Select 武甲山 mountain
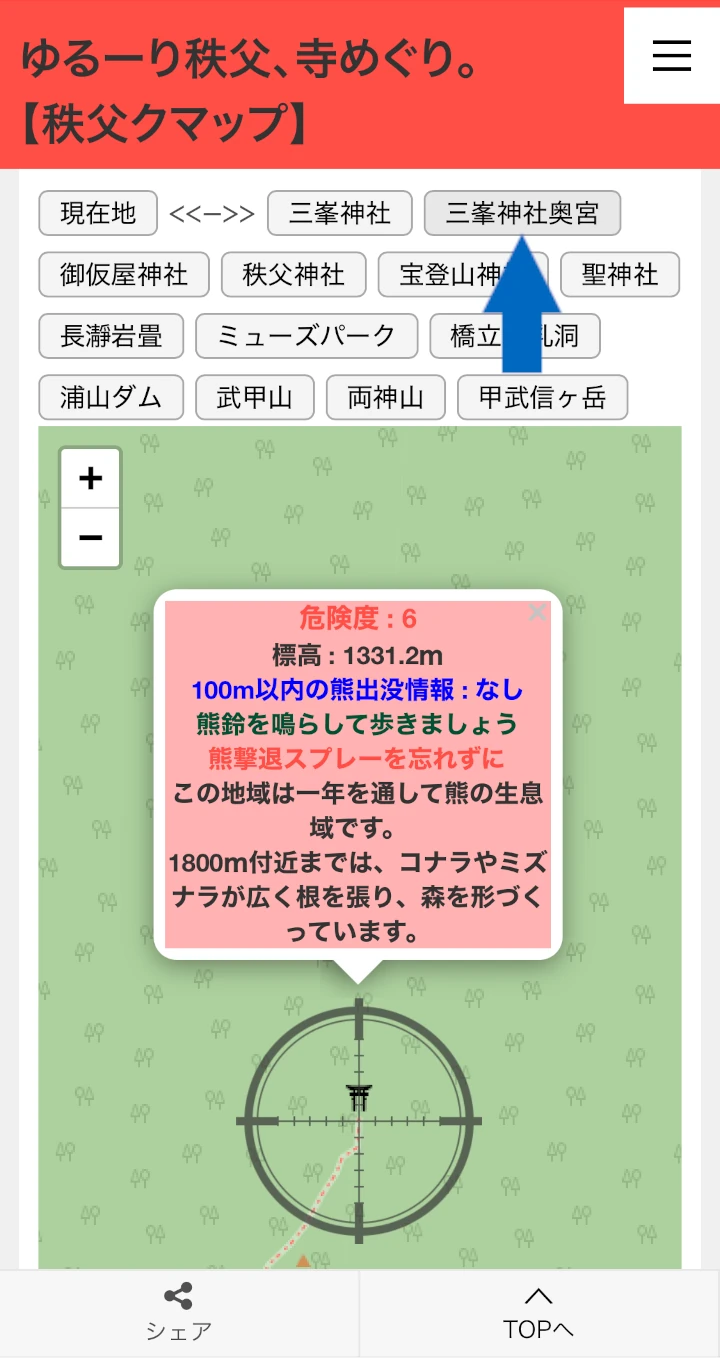This screenshot has width=720, height=1358. [255, 397]
